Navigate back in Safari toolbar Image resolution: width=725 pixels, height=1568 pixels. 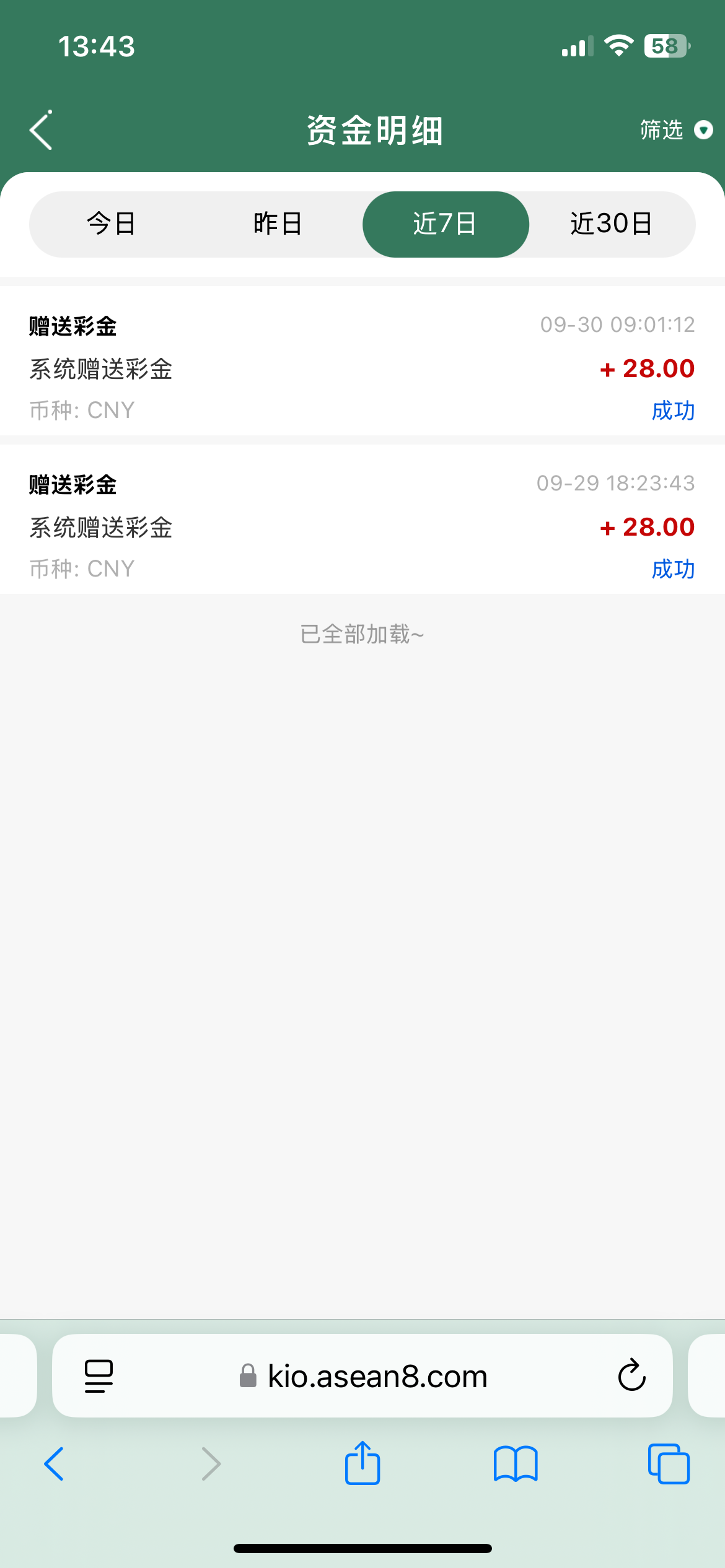coord(55,1464)
